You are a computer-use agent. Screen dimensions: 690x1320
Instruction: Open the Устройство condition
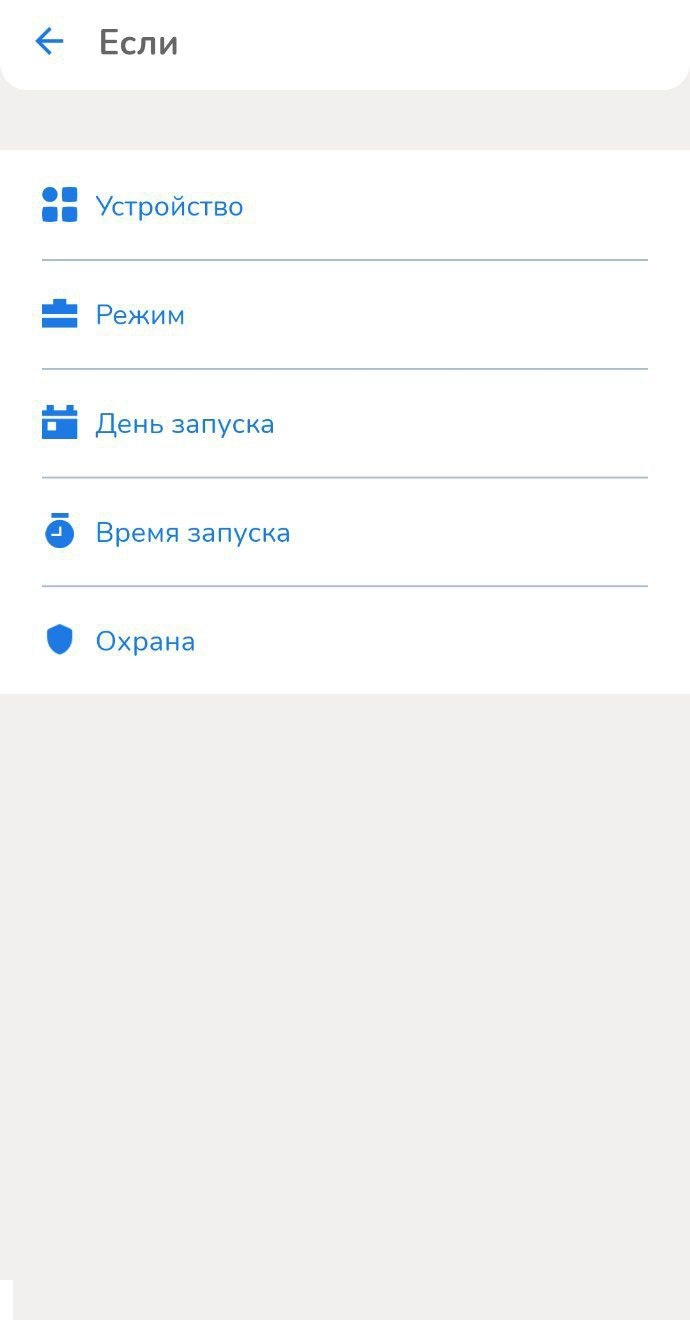click(x=169, y=206)
